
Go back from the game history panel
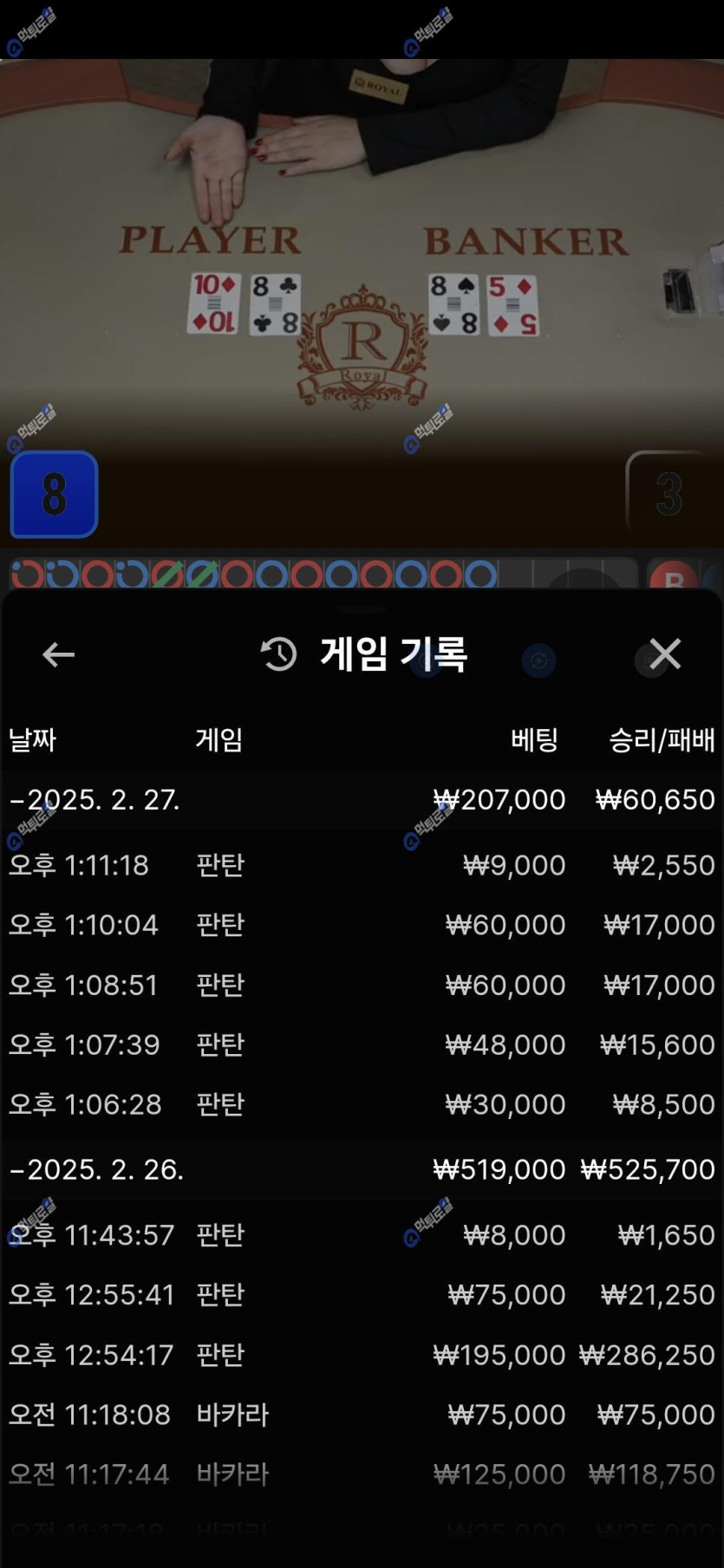[x=58, y=654]
